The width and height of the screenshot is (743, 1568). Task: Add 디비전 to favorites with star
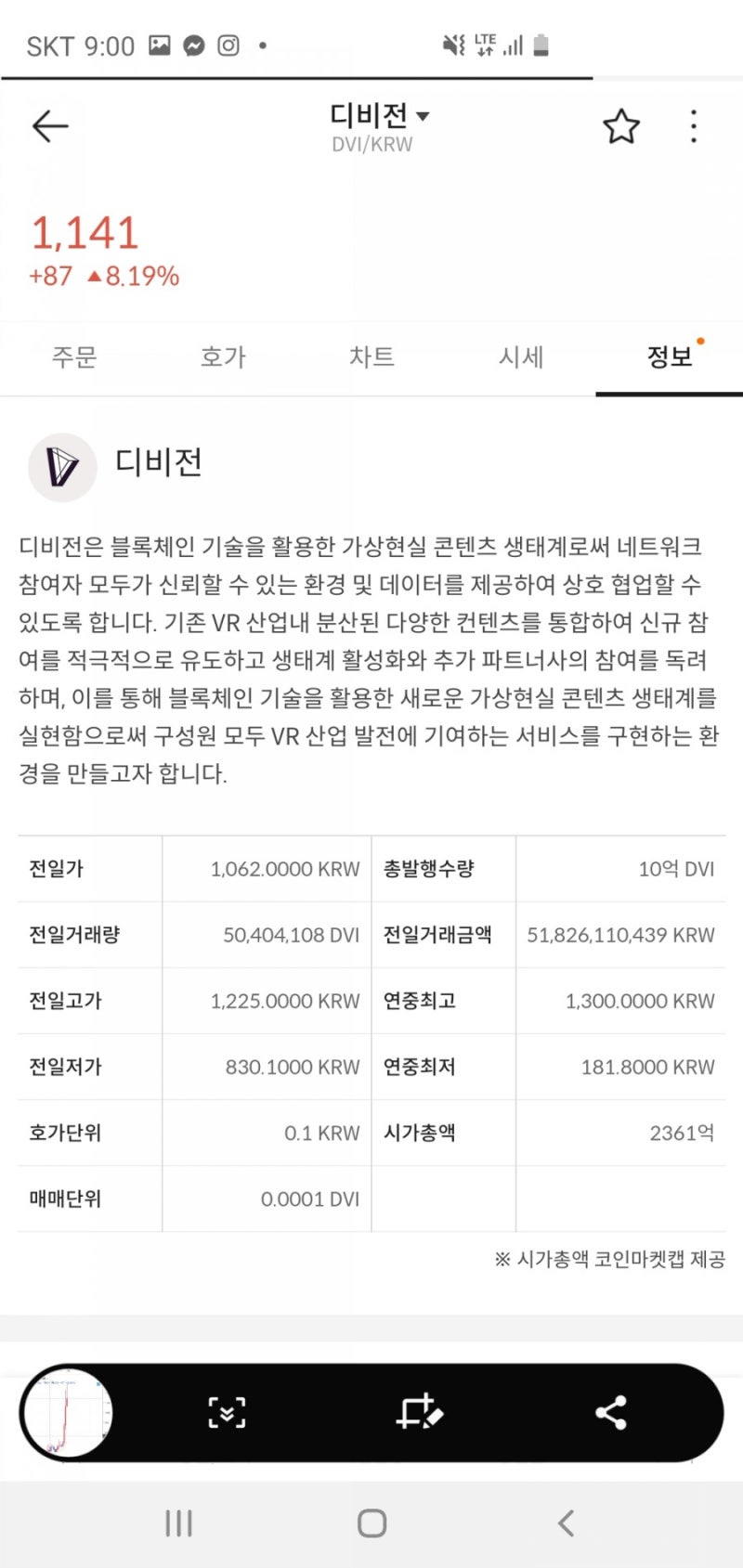[621, 126]
